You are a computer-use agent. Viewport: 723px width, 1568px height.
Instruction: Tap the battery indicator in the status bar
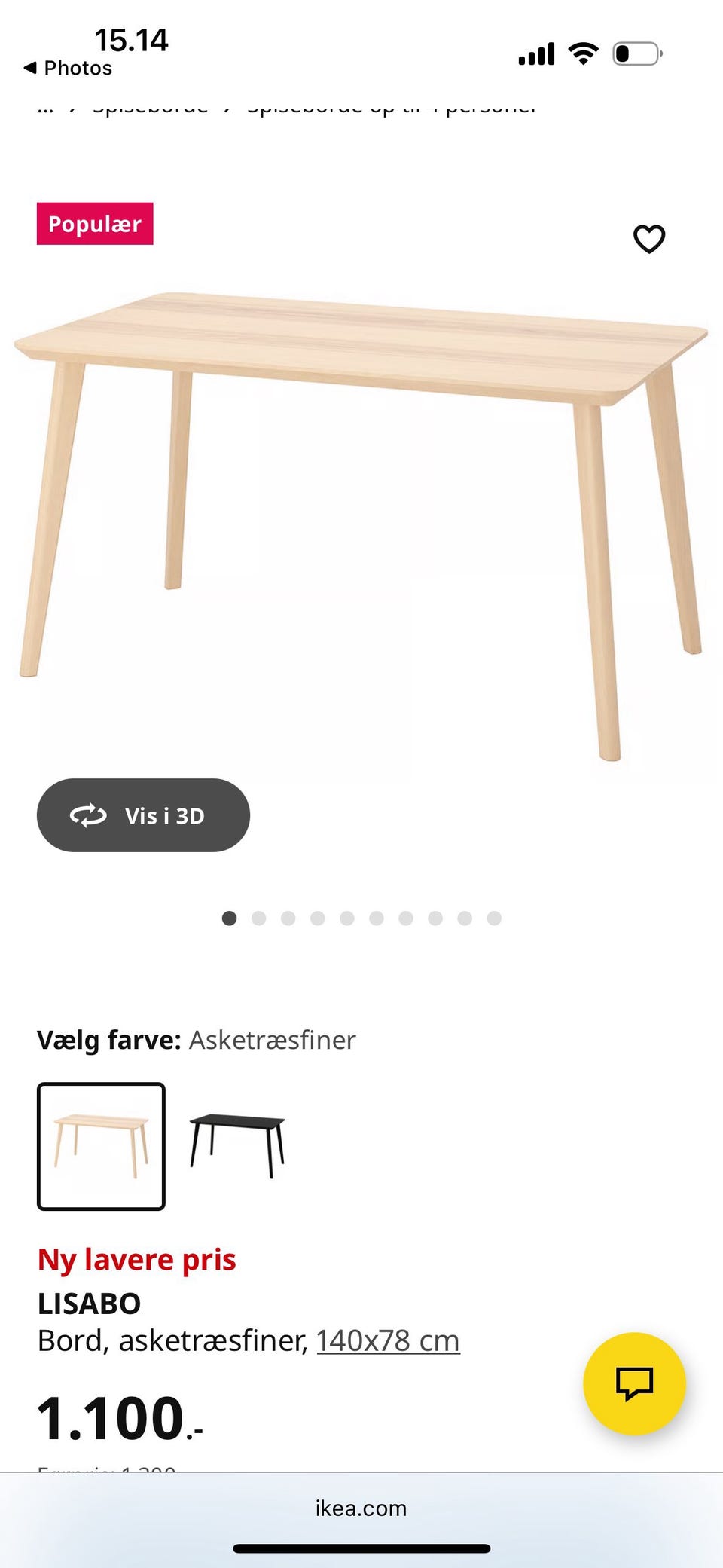[635, 52]
